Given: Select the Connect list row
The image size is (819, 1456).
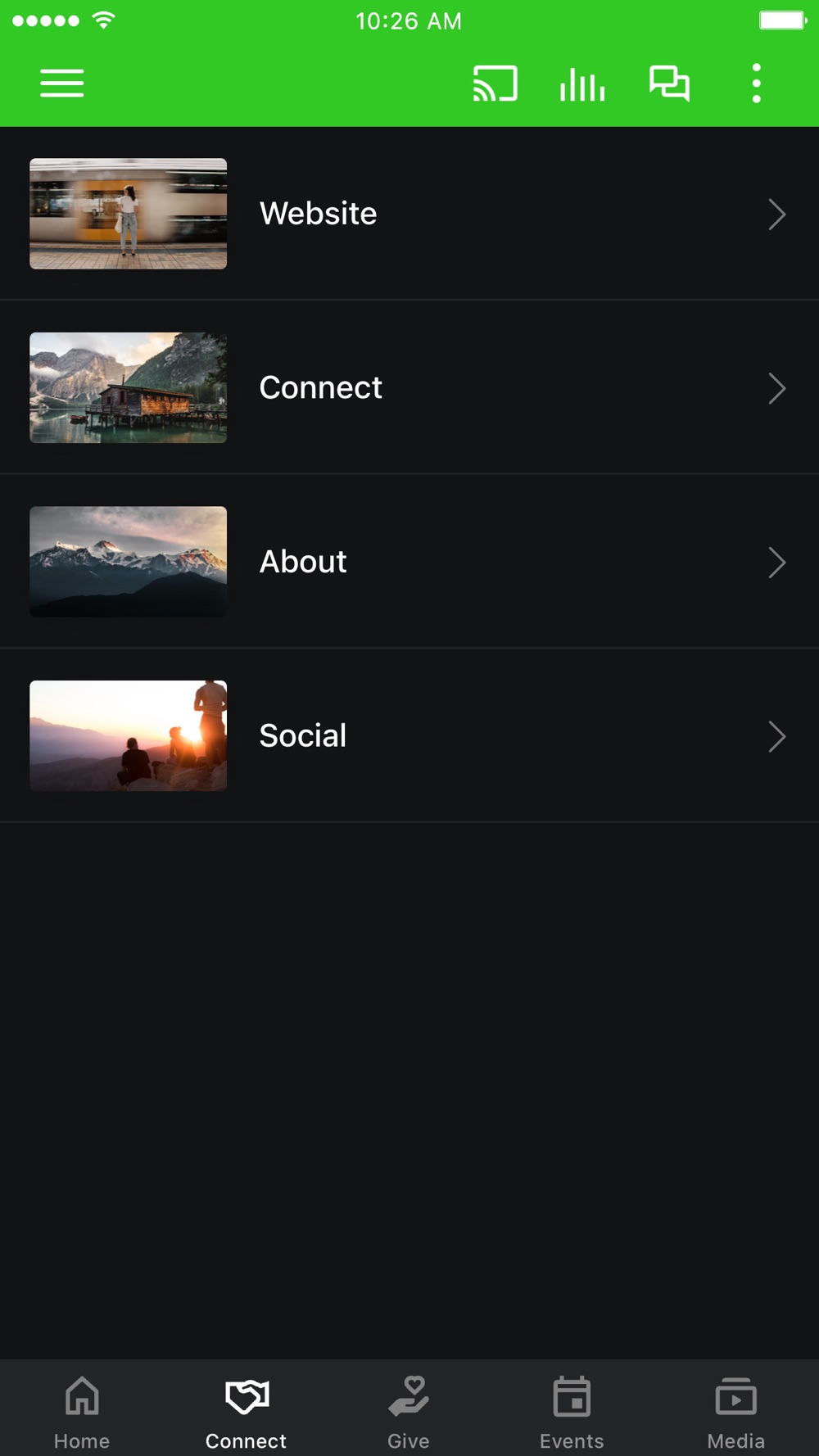Looking at the screenshot, I should point(409,388).
